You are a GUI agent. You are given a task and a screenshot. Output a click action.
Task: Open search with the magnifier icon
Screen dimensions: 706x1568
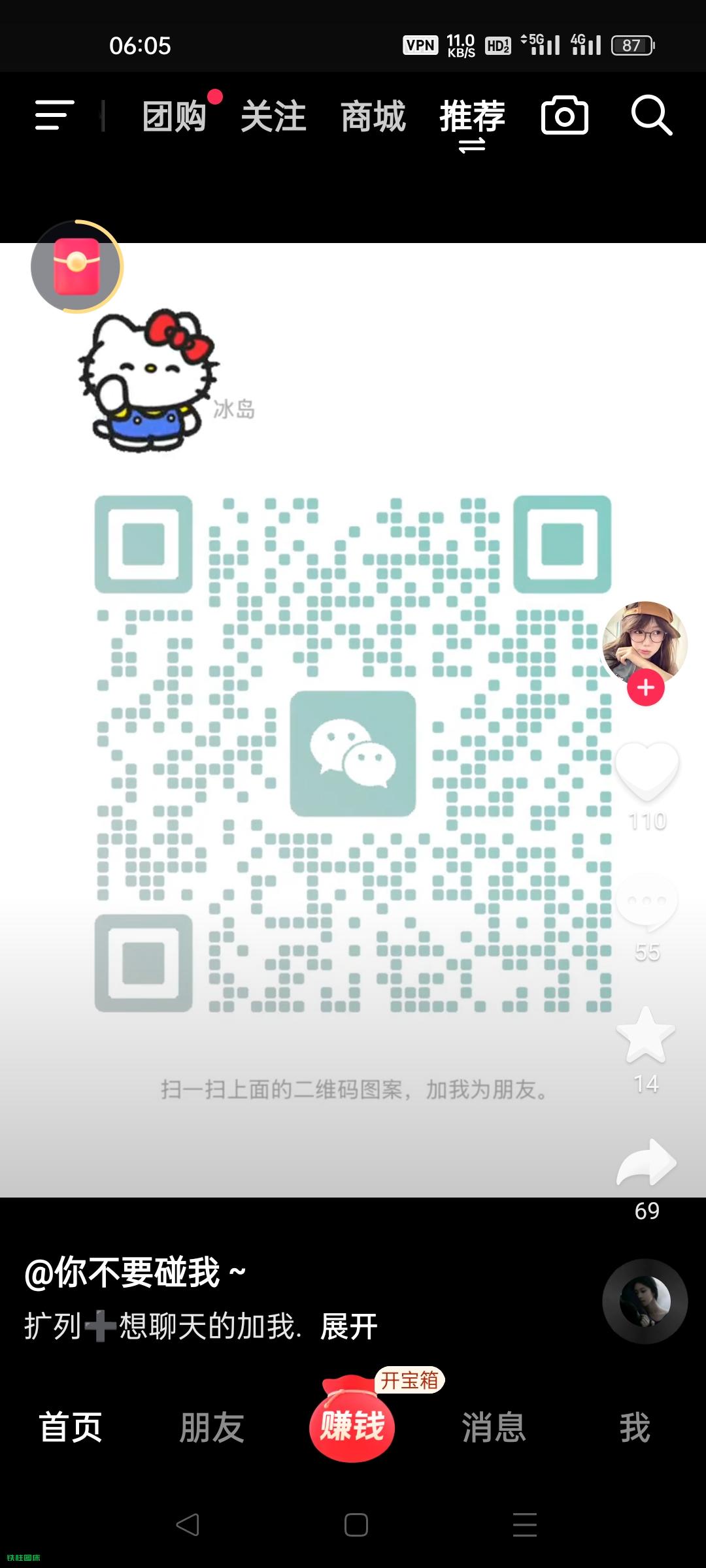point(651,116)
